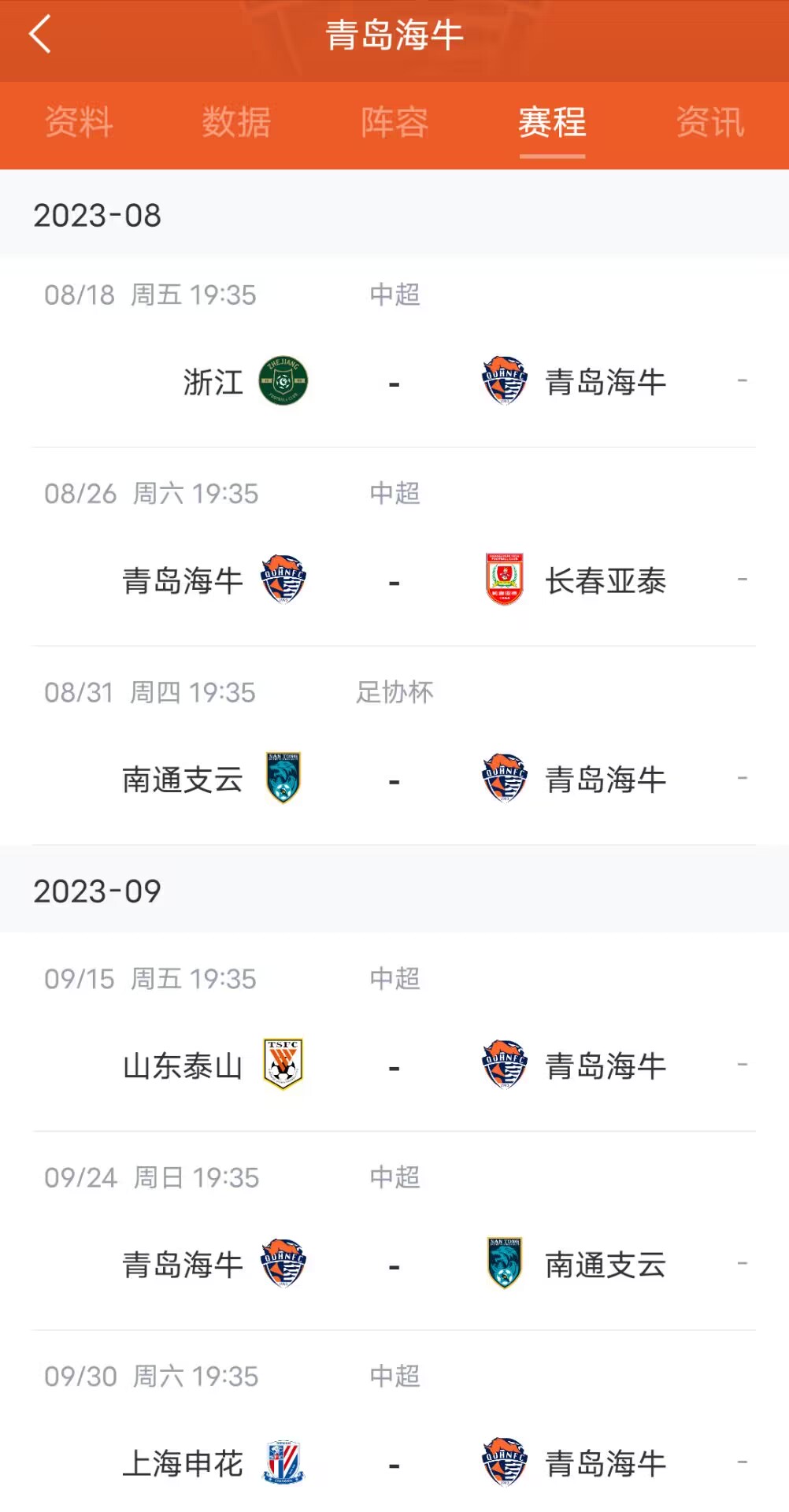Open the 09/24 青岛海牛 vs 南通支云 match
The image size is (789, 1512).
coord(394,1232)
